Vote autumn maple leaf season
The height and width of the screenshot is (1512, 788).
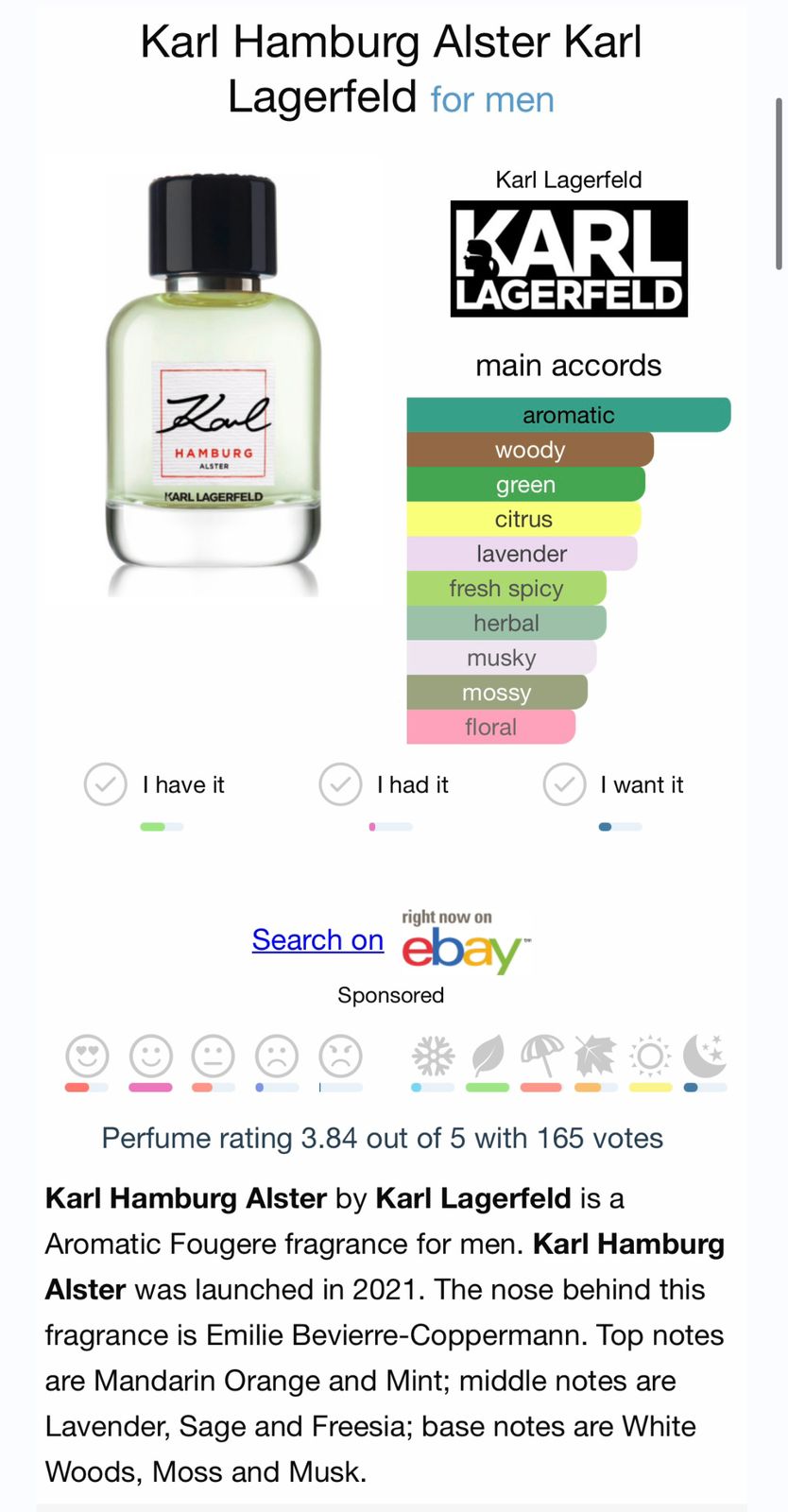tap(595, 1057)
